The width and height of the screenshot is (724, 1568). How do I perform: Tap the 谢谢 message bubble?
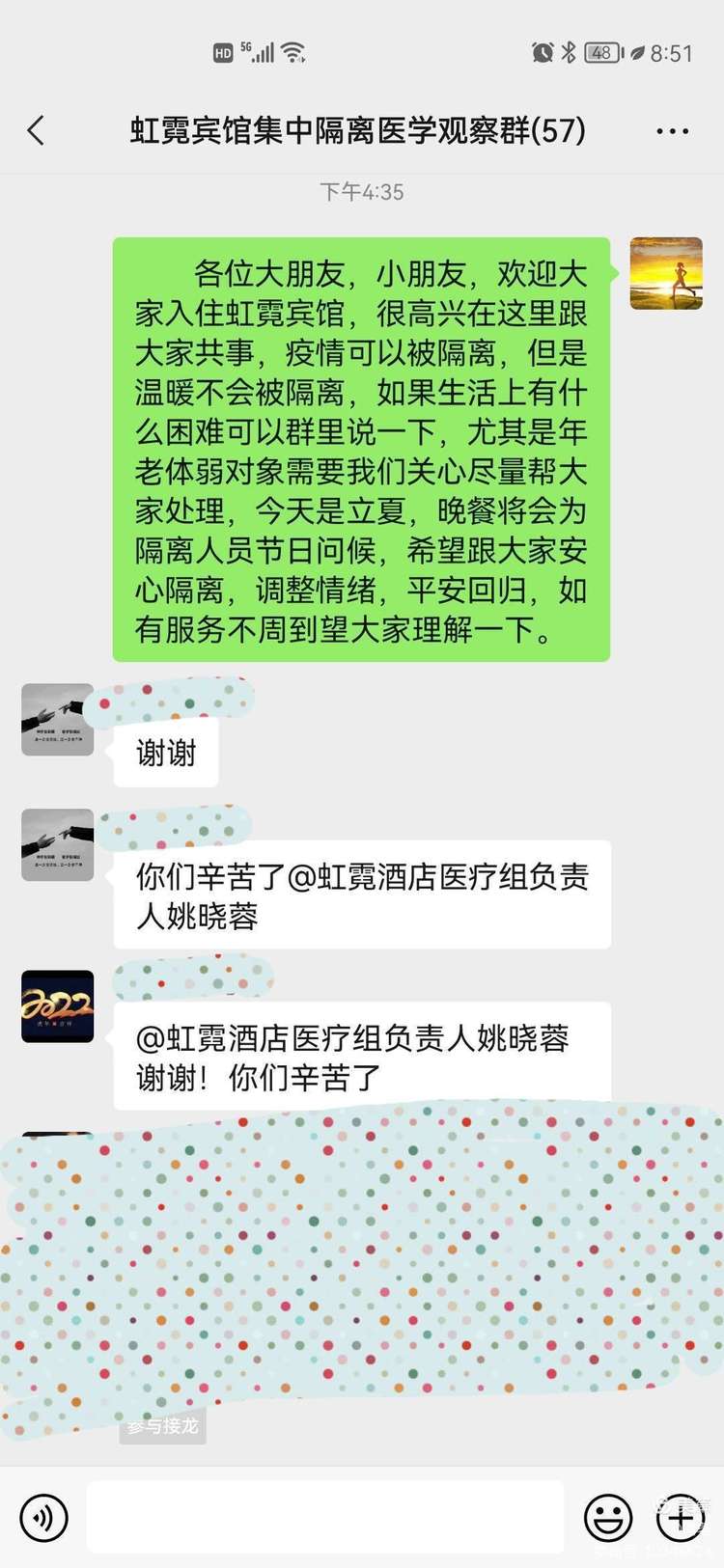tap(165, 755)
